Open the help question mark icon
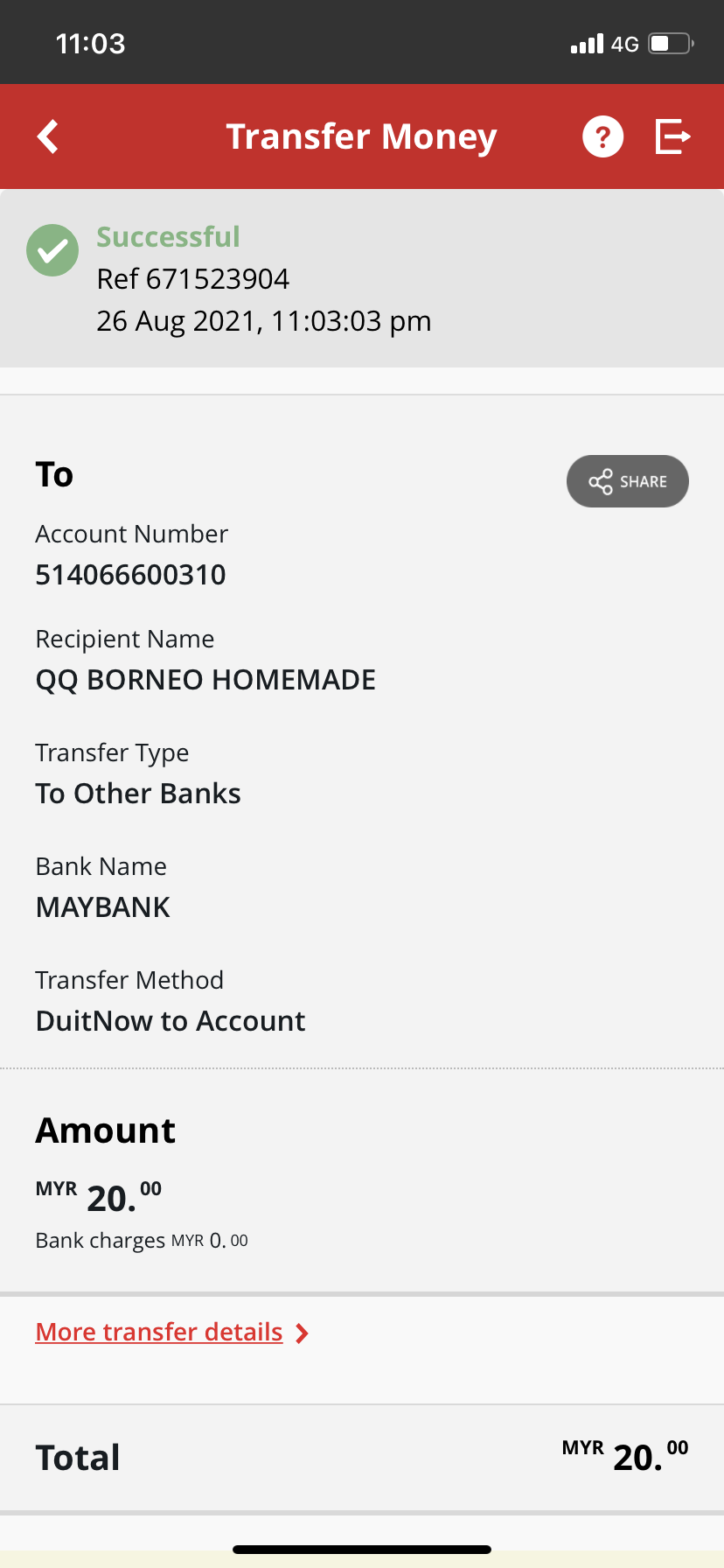 coord(603,136)
